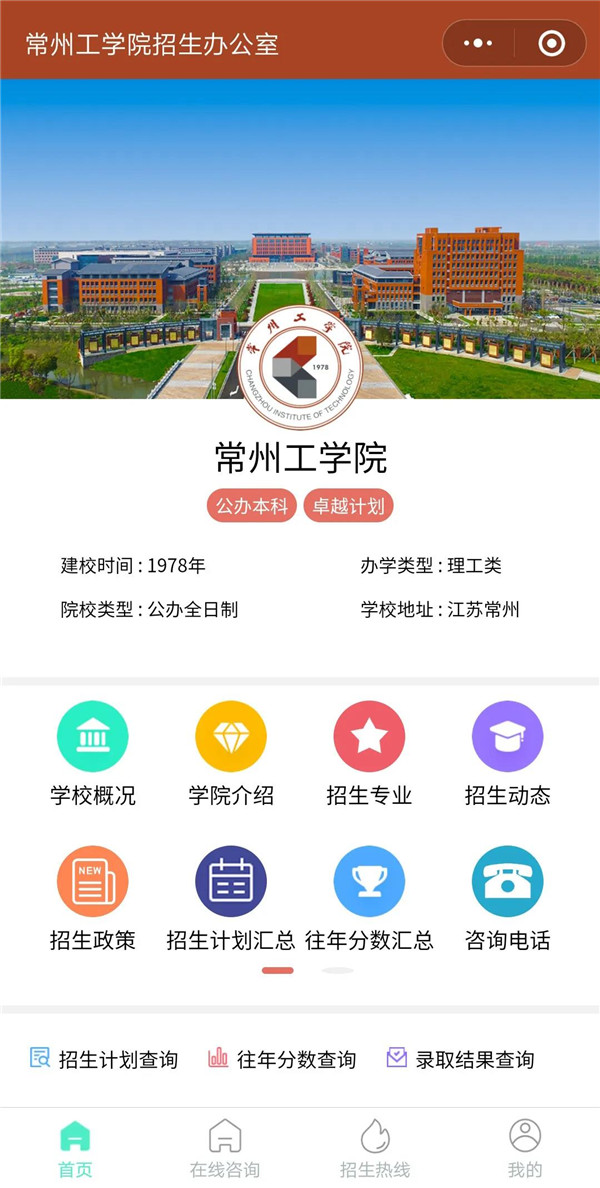The width and height of the screenshot is (600, 1188).
Task: Open 招生政策 page
Action: (x=92, y=899)
